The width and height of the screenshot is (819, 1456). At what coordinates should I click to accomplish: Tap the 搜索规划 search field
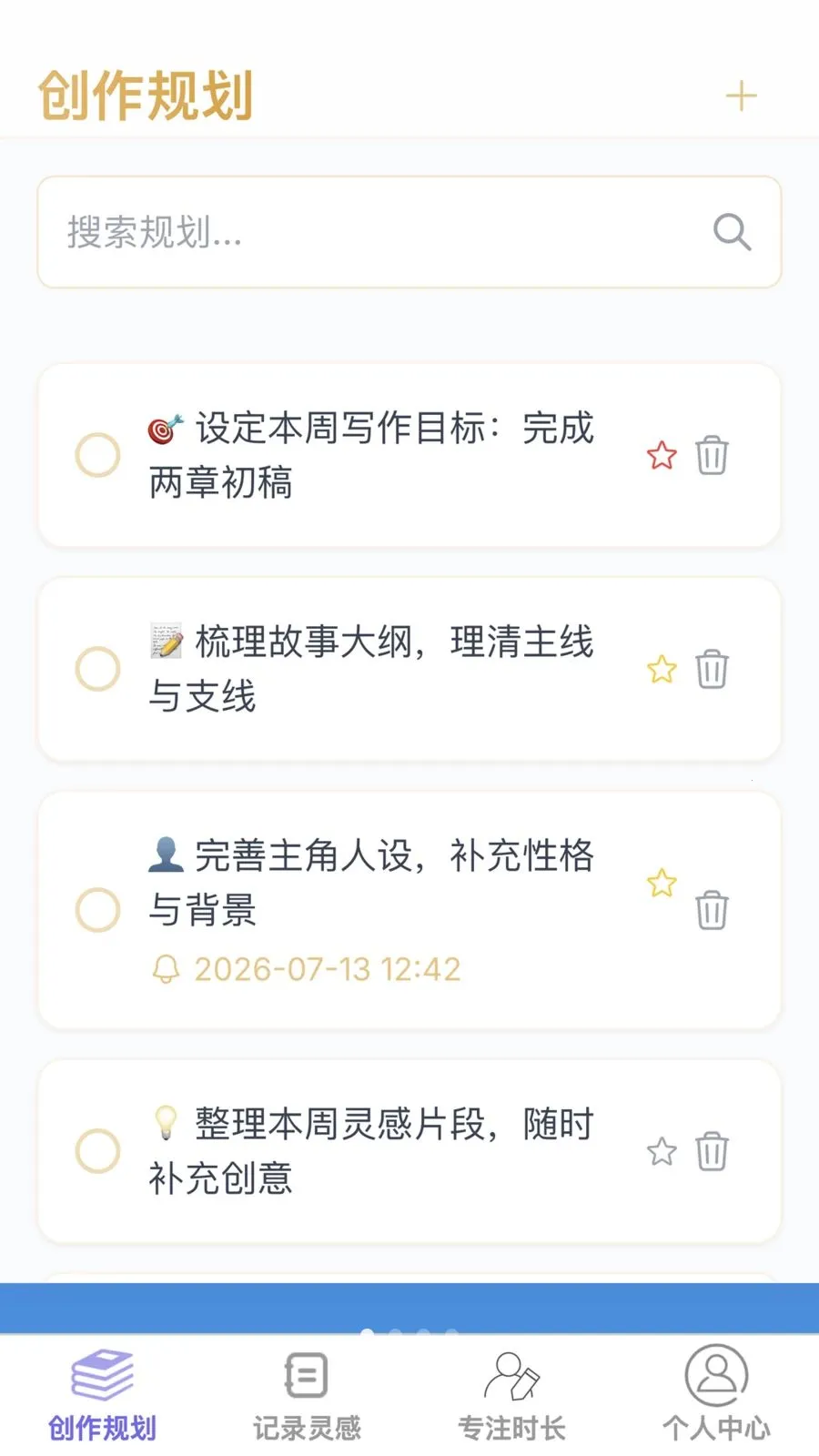point(409,232)
